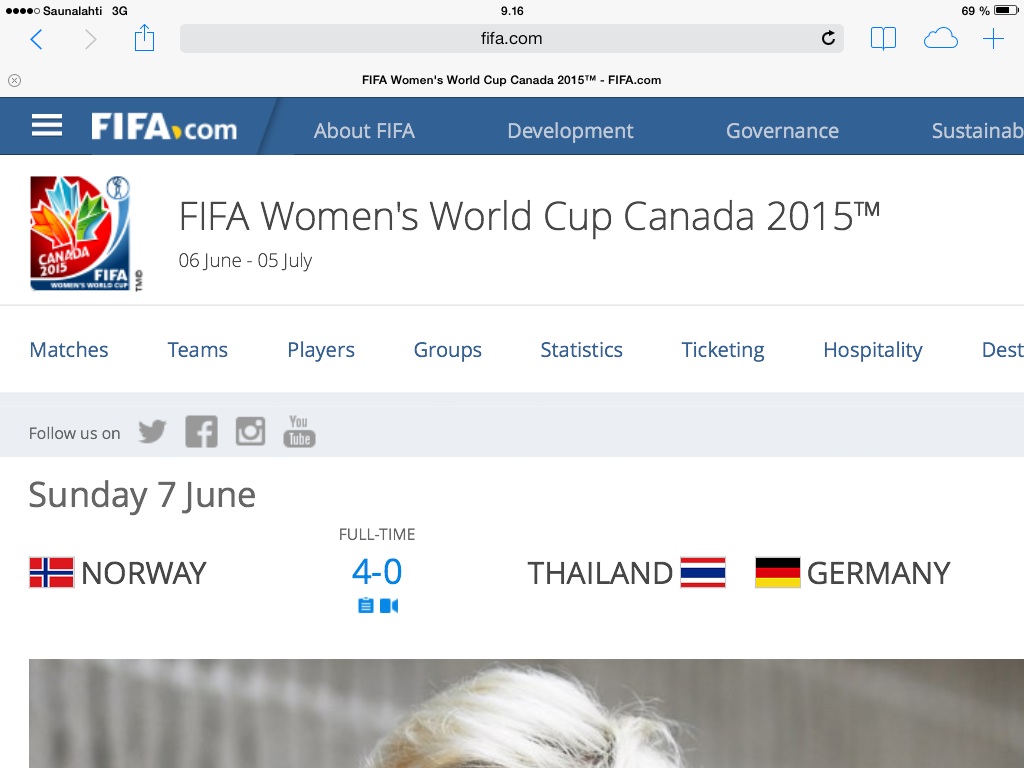This screenshot has height=768, width=1024.
Task: Go to the Development section
Action: pos(570,131)
